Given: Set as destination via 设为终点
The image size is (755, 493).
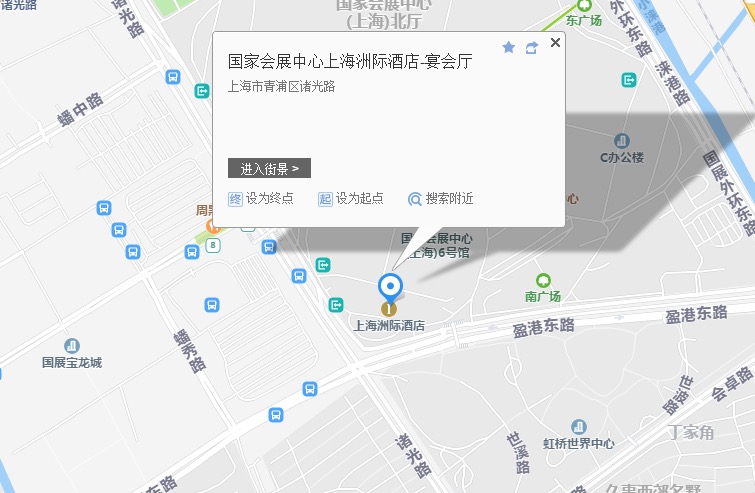Looking at the screenshot, I should coord(262,198).
